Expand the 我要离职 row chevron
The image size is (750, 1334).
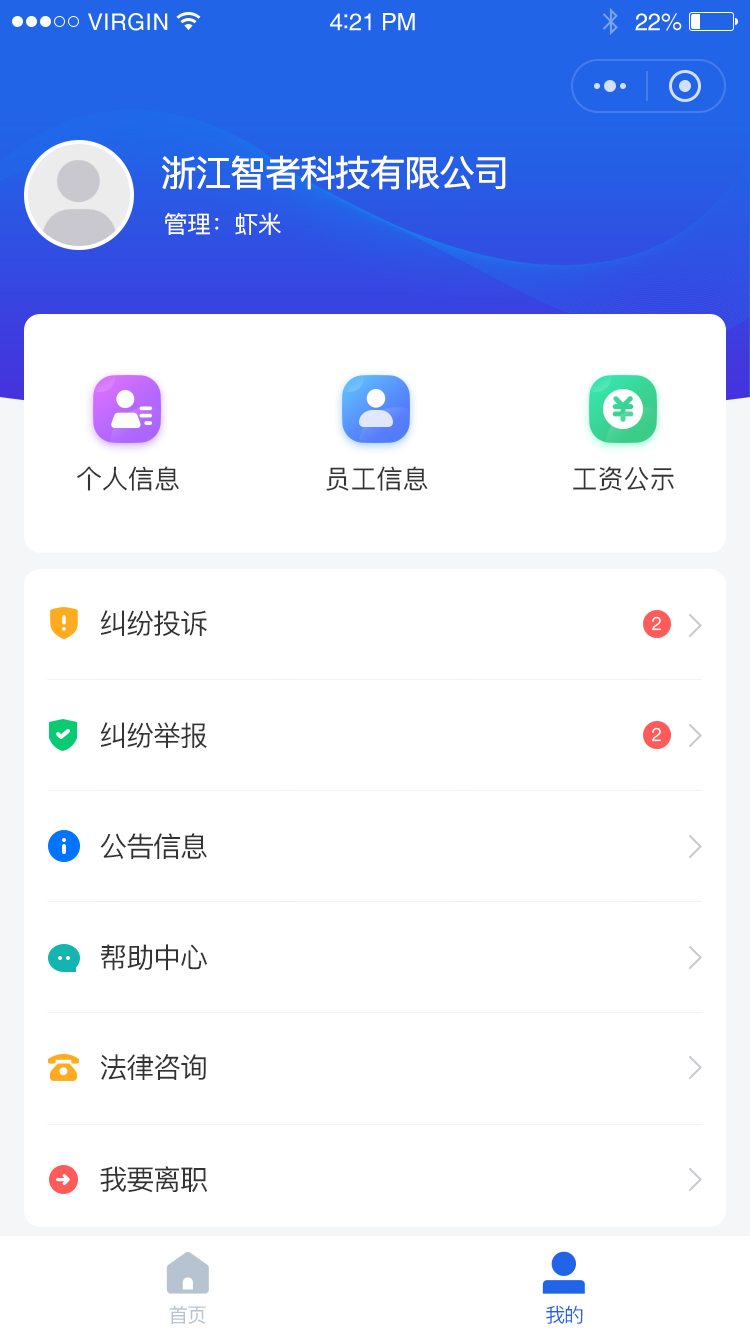(695, 1179)
